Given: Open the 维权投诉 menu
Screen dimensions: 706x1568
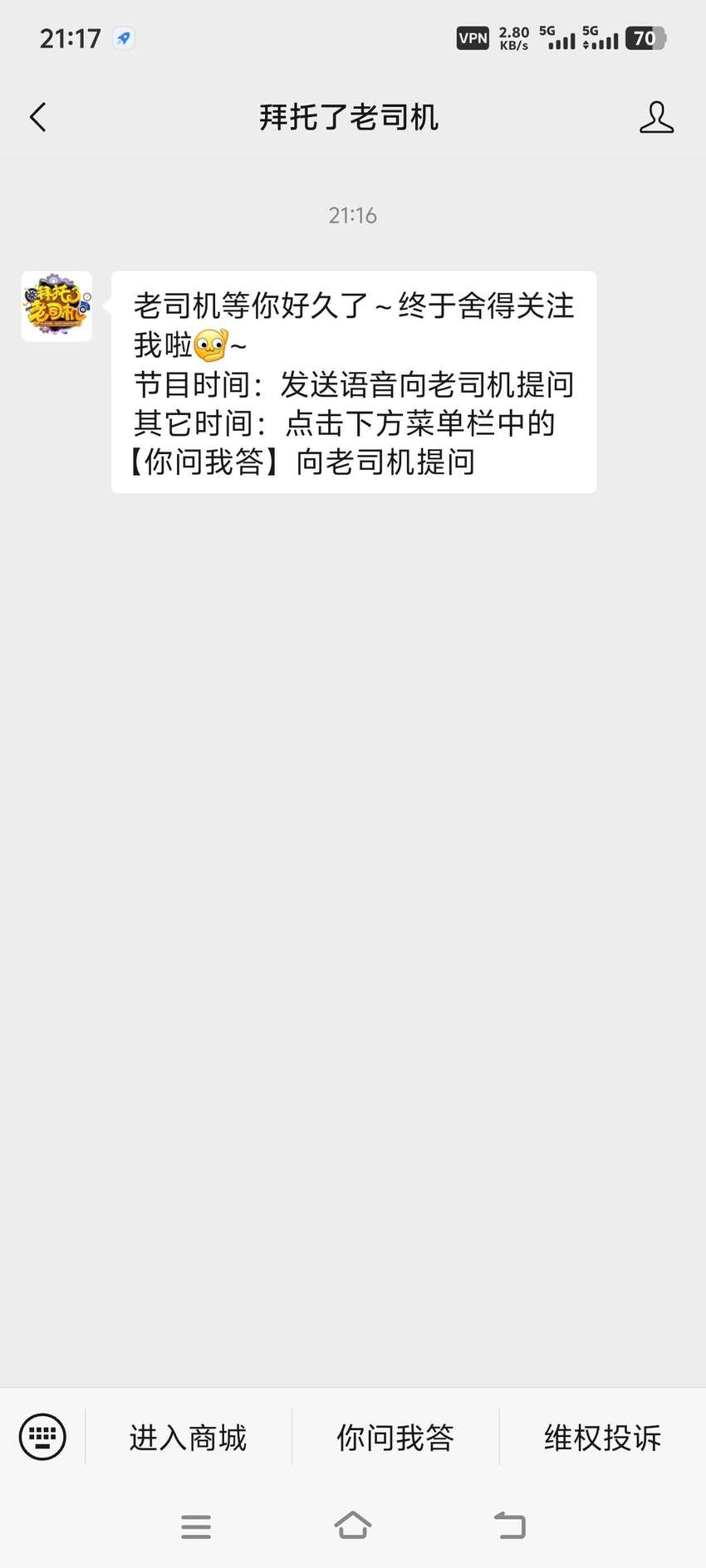Looking at the screenshot, I should tap(603, 1438).
